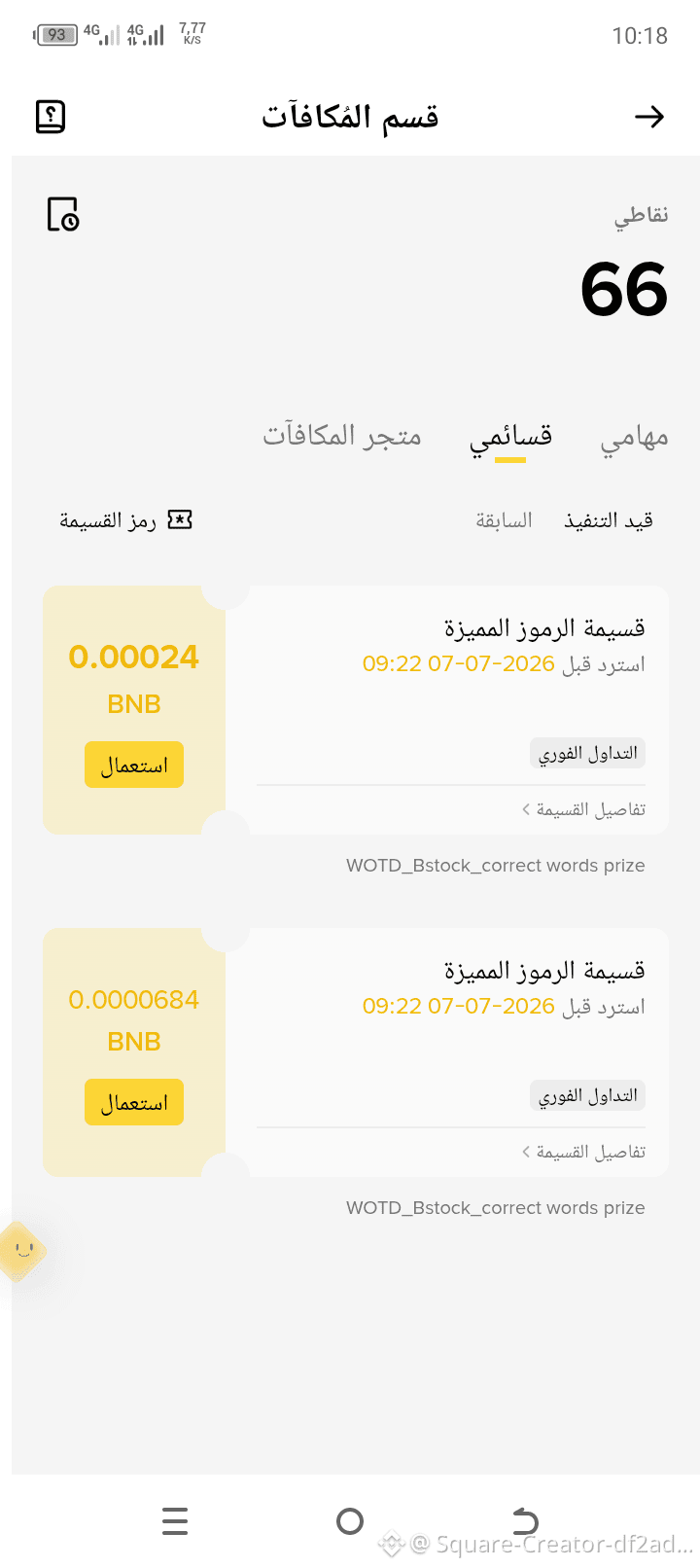Open the help guide icon

51,117
